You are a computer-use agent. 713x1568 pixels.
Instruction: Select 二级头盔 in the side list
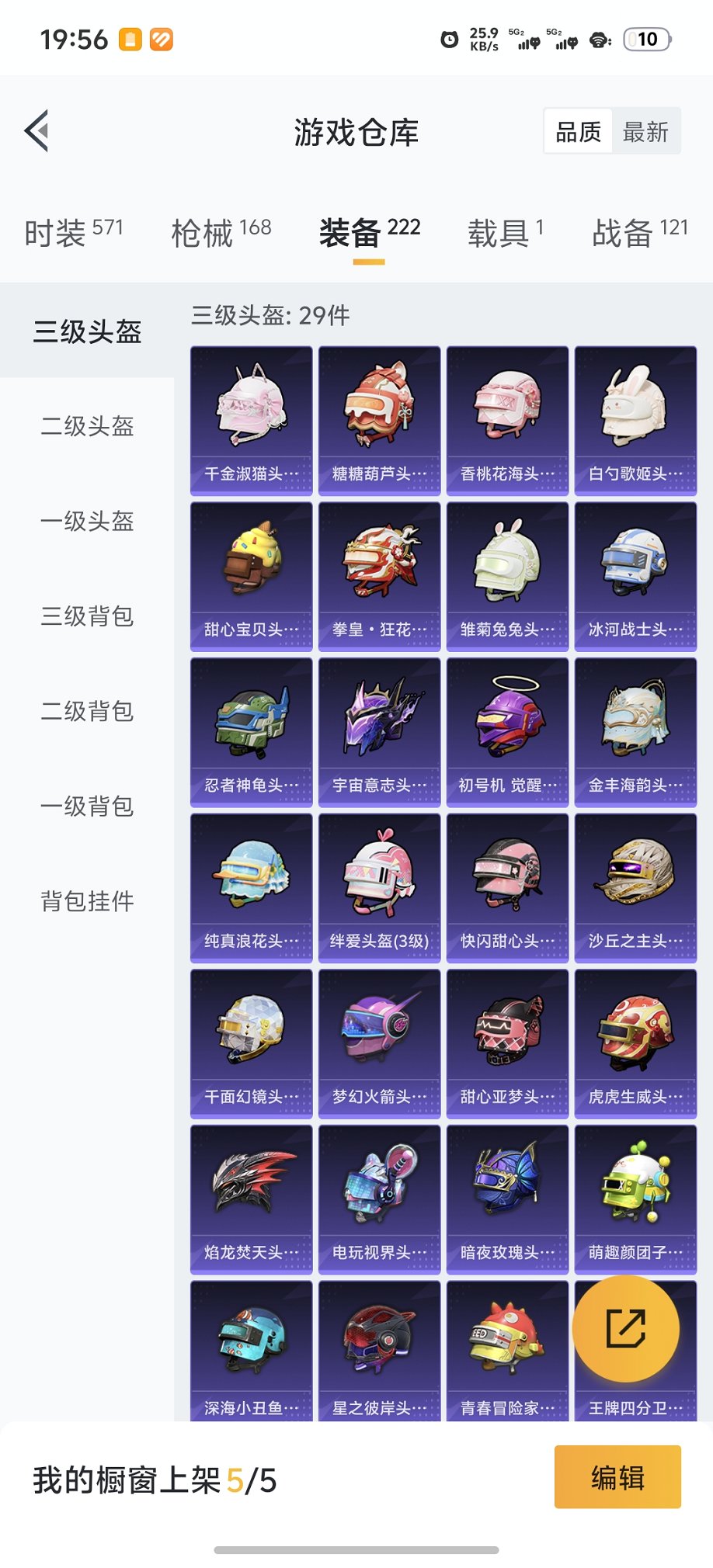pos(87,426)
